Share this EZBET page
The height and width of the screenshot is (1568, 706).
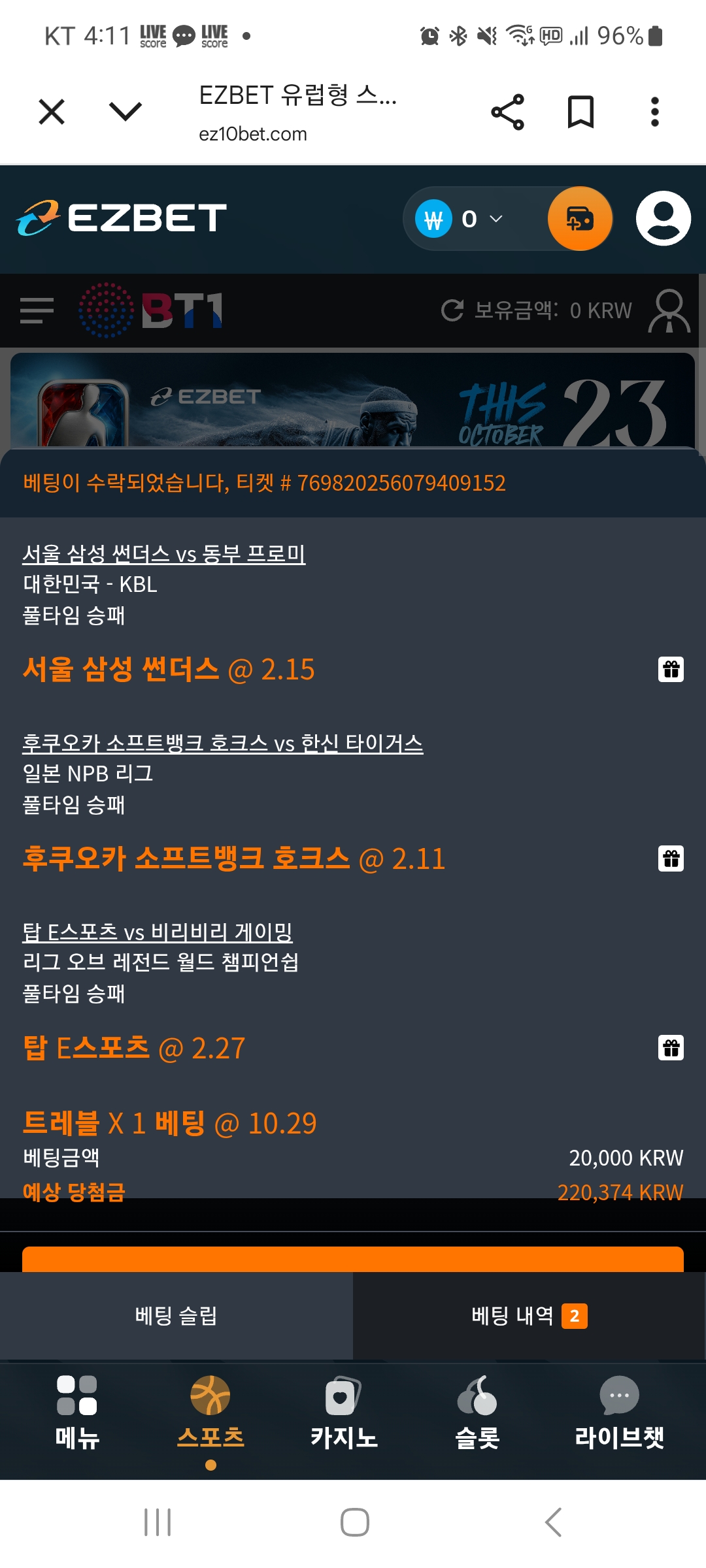tap(507, 112)
